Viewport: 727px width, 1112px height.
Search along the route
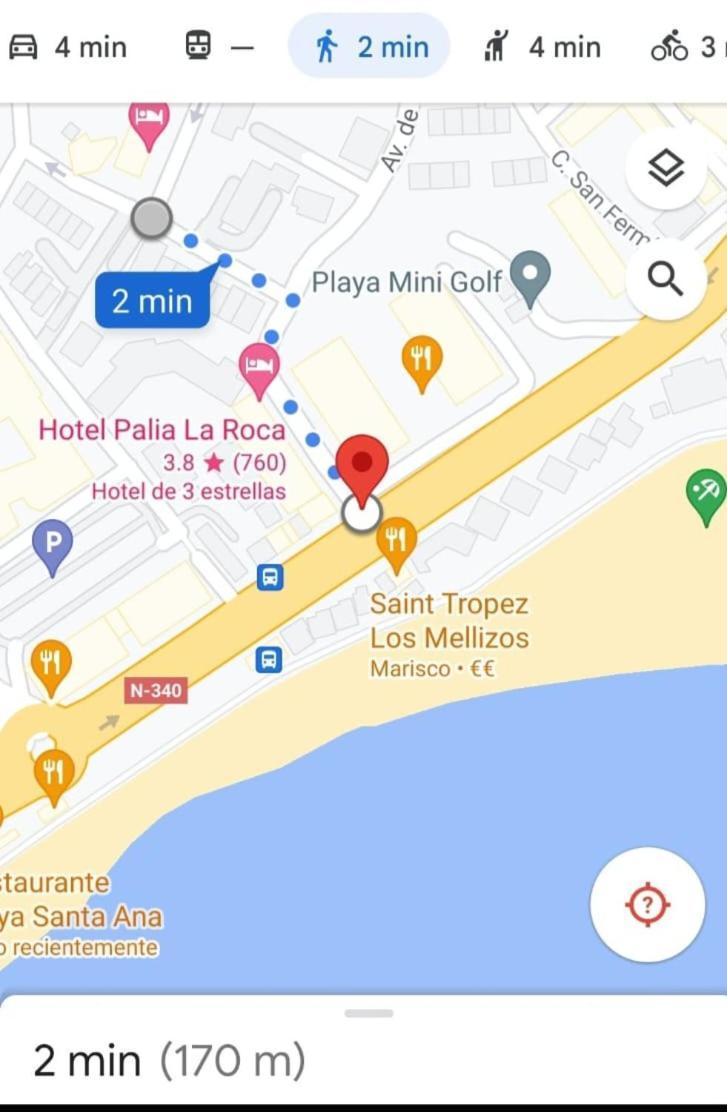click(x=666, y=279)
